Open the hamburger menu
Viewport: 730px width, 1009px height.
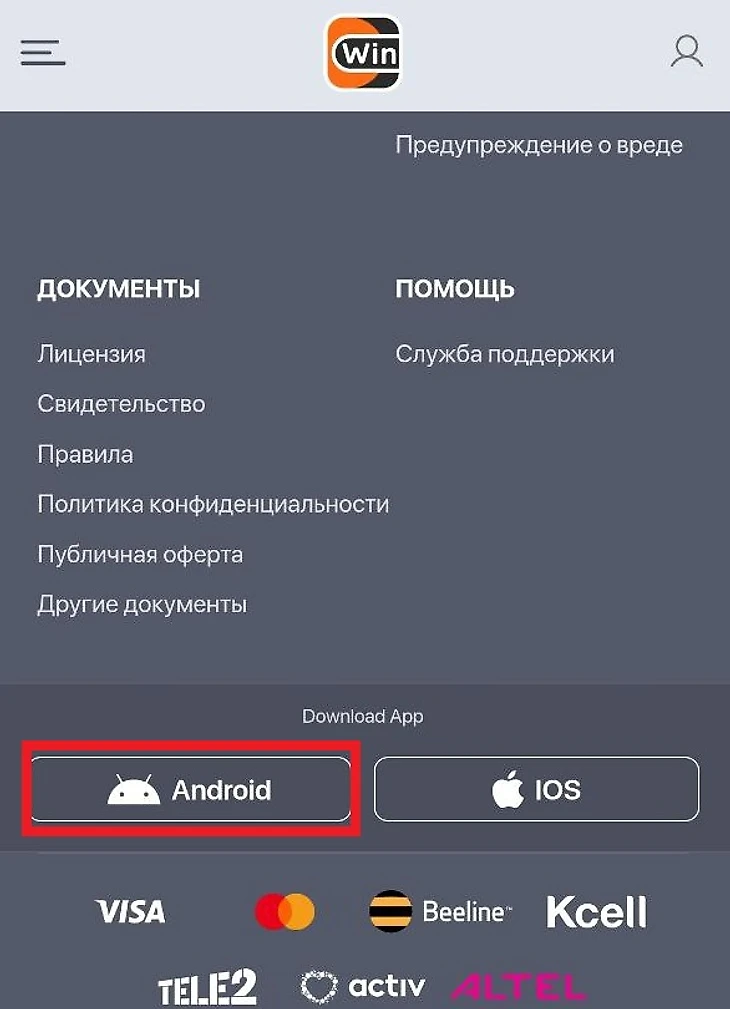[x=43, y=52]
